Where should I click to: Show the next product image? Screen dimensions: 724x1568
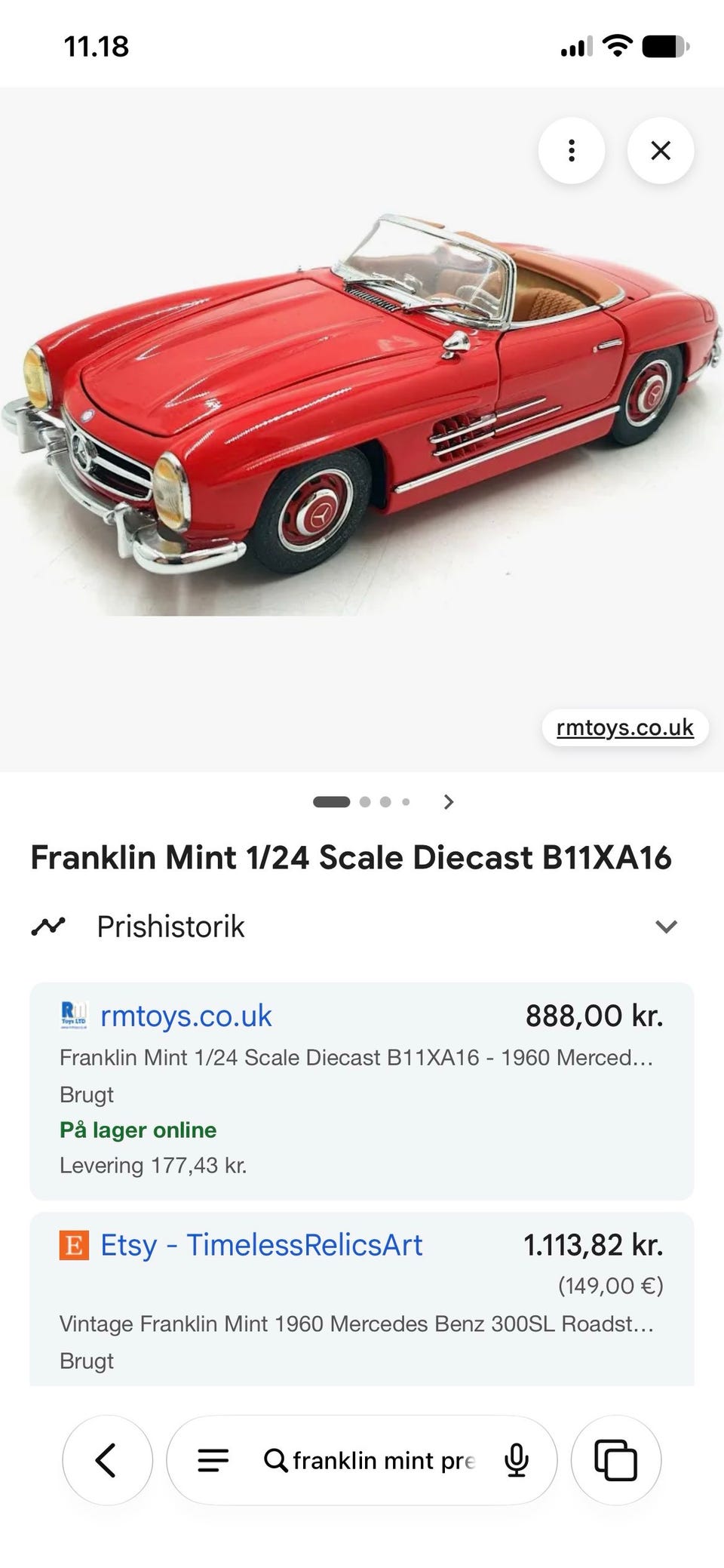[449, 801]
